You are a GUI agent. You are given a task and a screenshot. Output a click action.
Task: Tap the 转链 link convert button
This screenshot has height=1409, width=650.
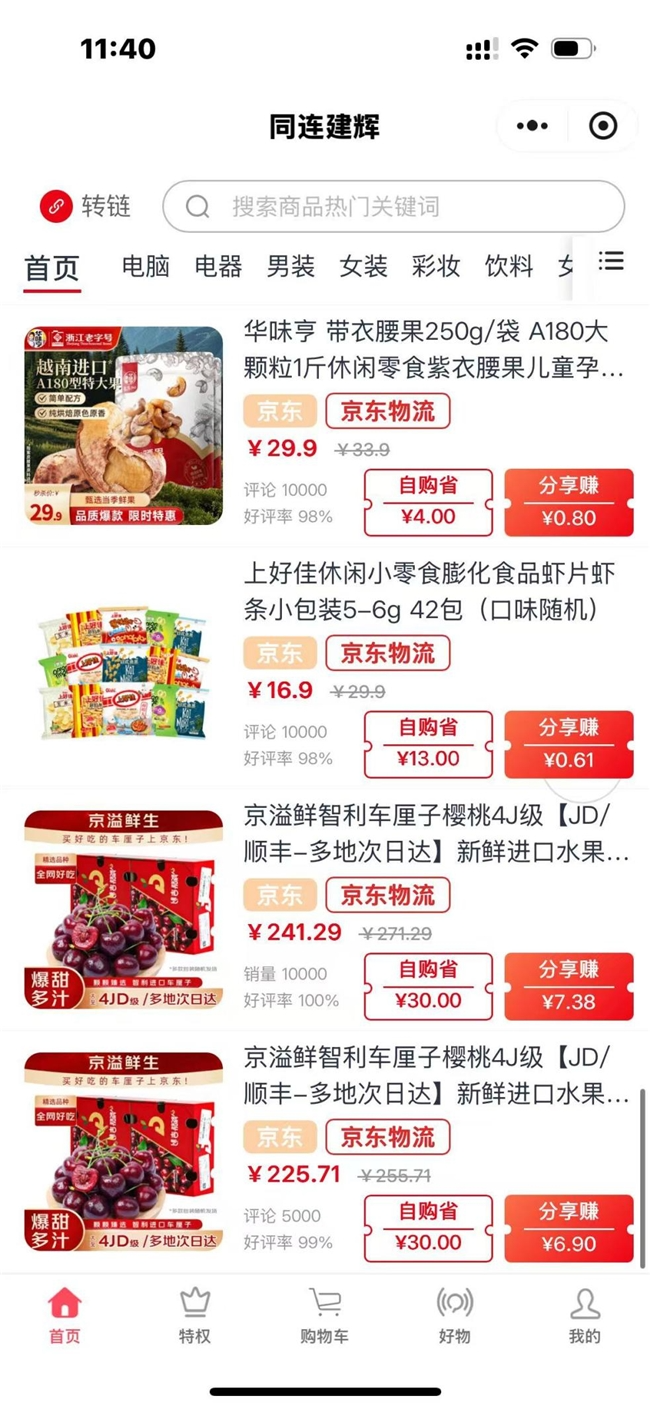click(86, 206)
